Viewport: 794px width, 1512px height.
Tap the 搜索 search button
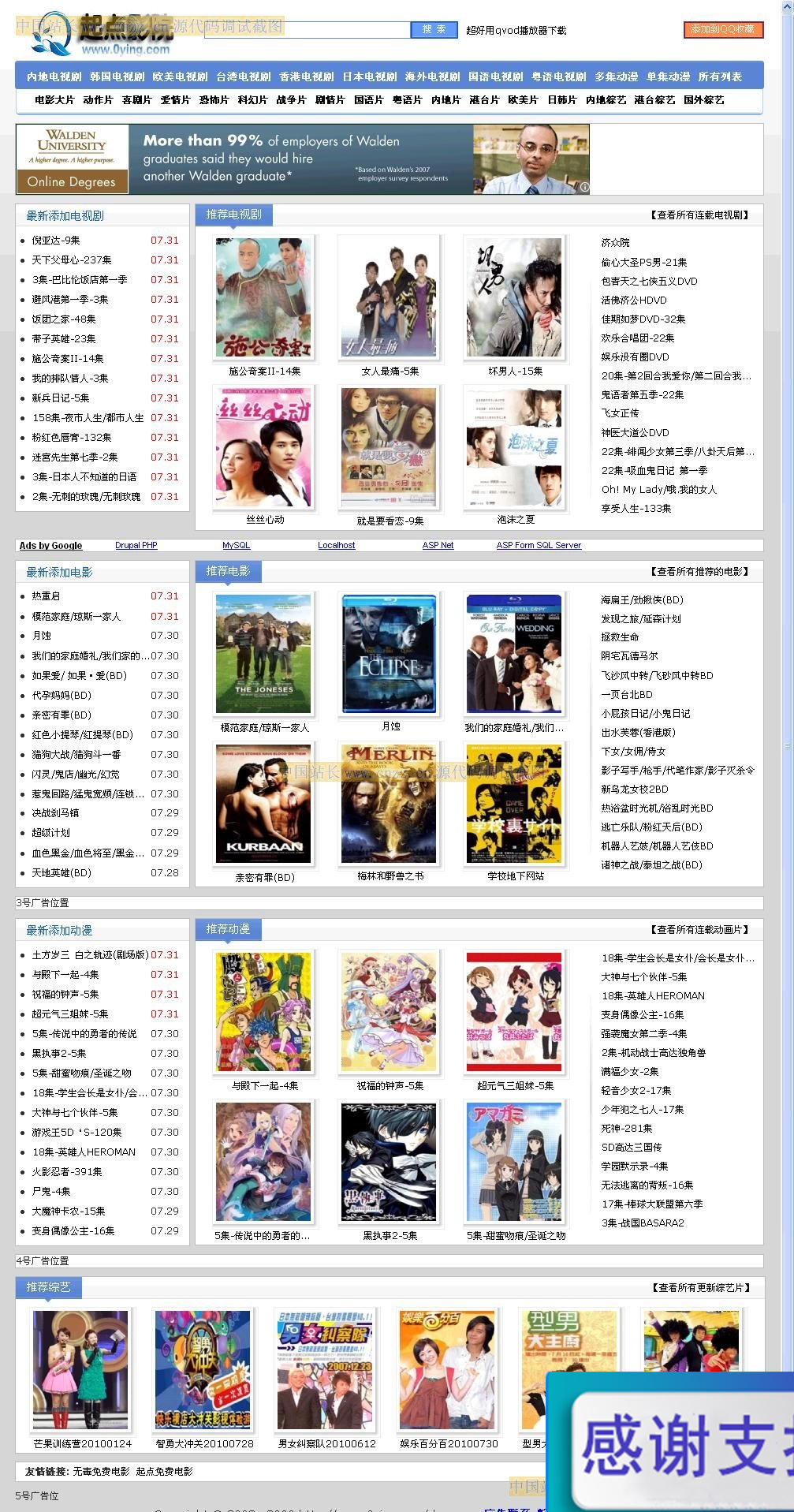[433, 30]
